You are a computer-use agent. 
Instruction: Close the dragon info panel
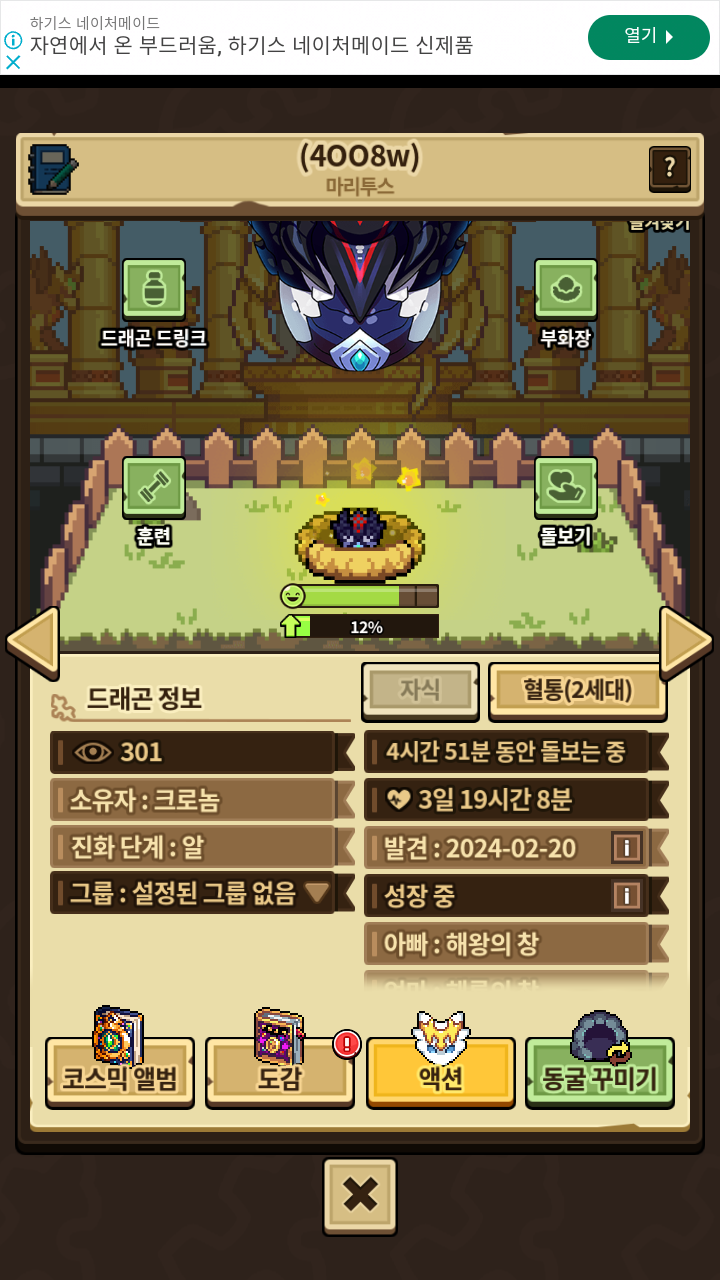[x=360, y=1195]
